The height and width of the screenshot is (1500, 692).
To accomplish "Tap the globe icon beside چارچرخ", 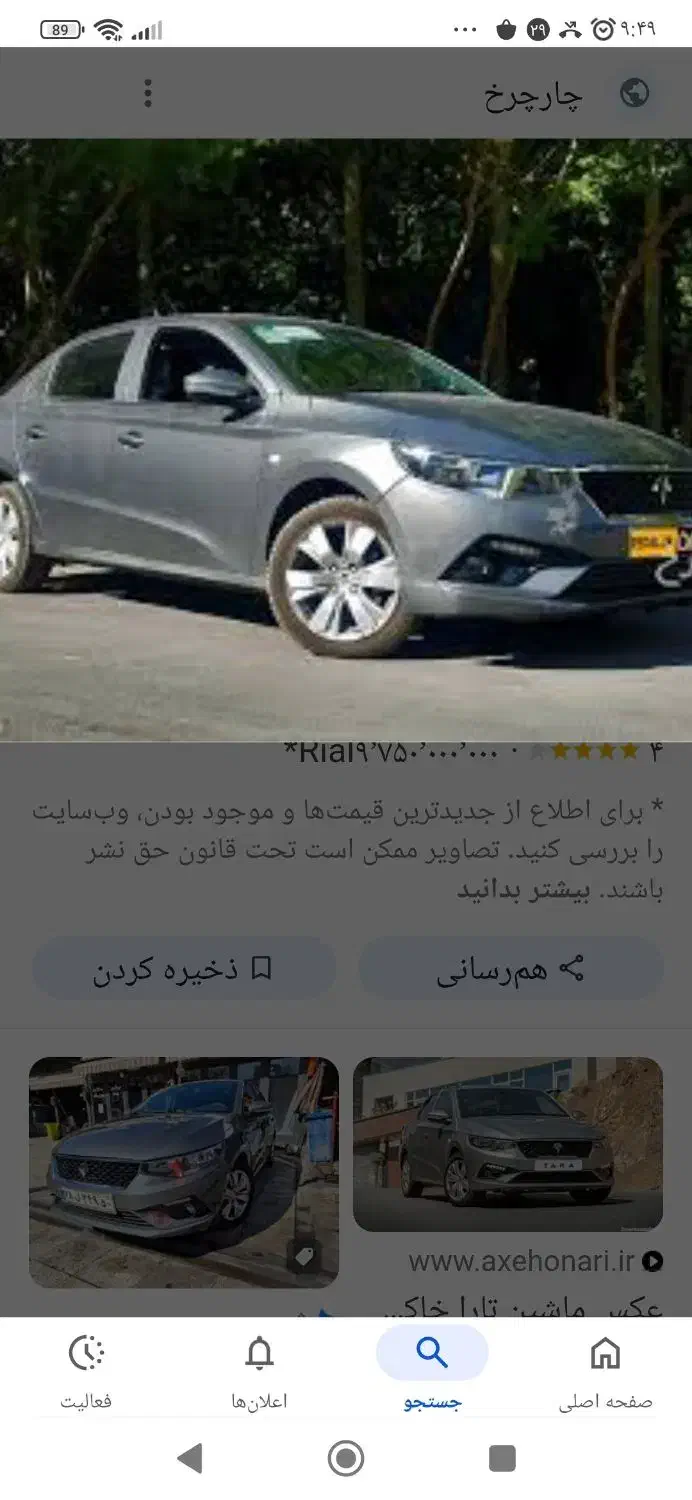I will [x=634, y=94].
